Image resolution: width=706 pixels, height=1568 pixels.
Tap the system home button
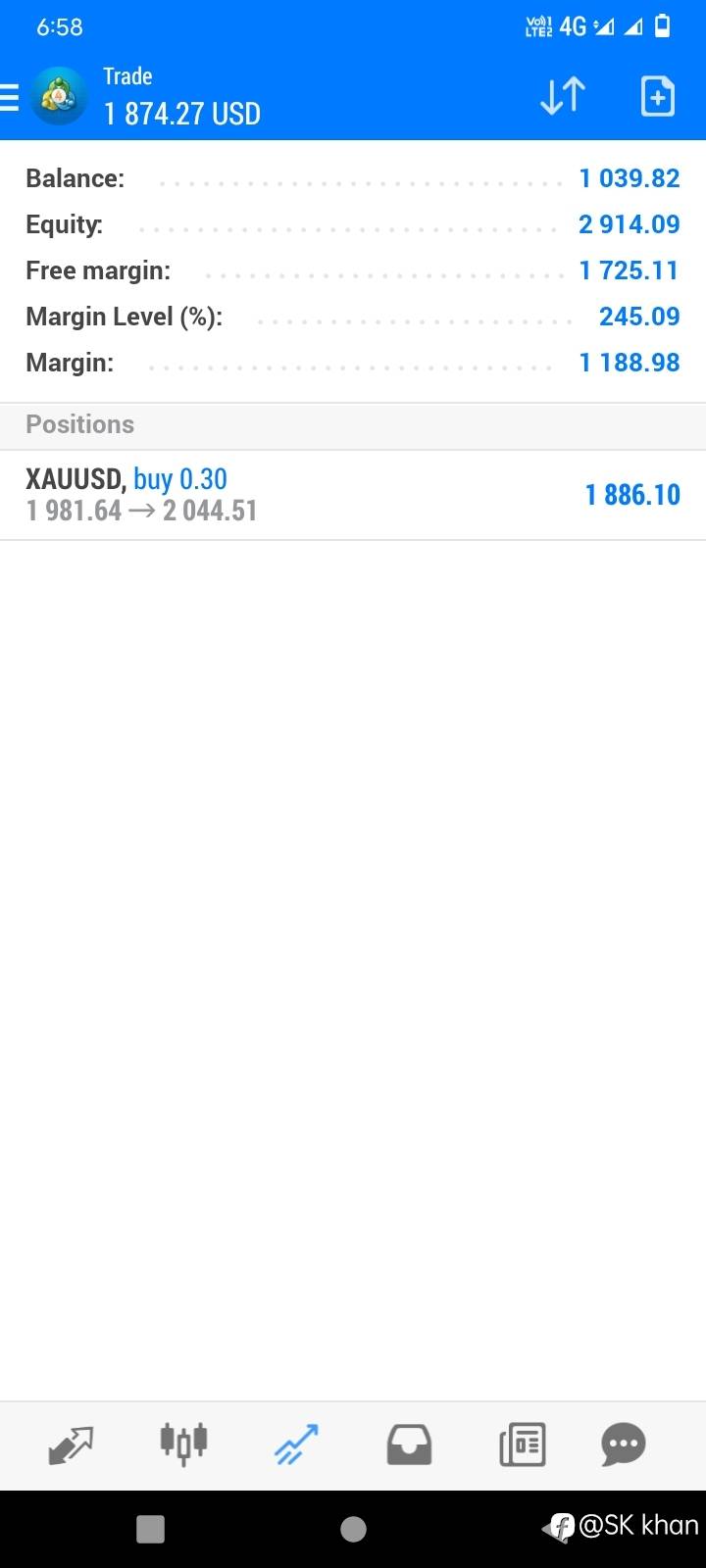[x=353, y=1529]
